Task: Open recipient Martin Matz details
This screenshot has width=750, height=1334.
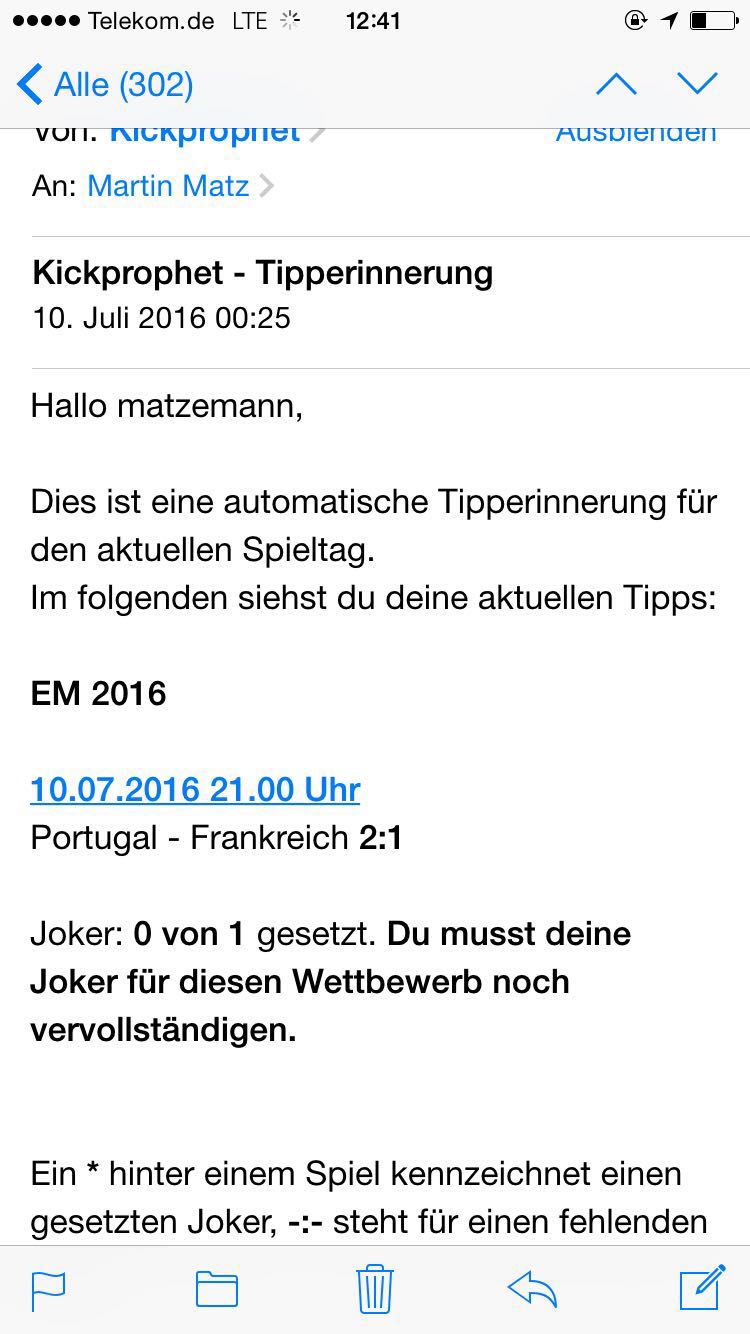Action: coord(169,185)
